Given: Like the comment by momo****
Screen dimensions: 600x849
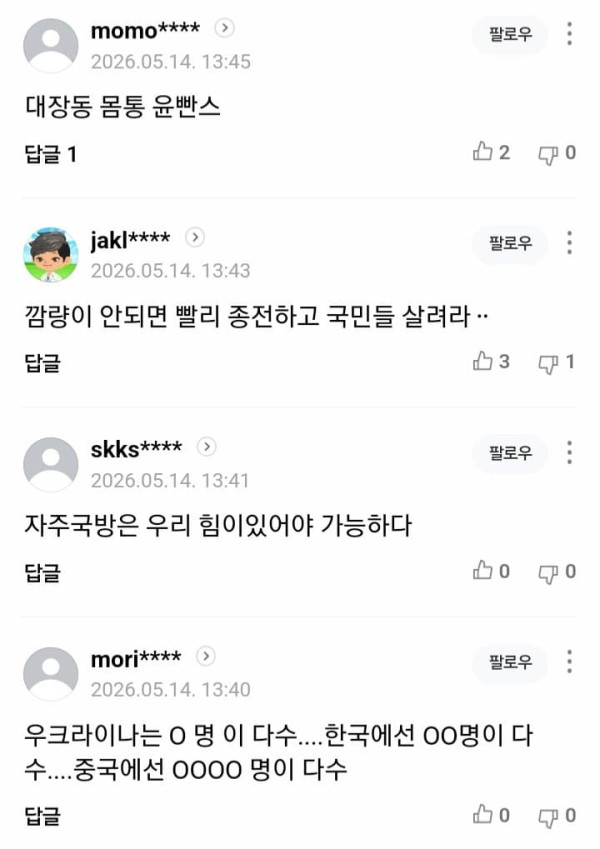Looking at the screenshot, I should pos(491,152).
